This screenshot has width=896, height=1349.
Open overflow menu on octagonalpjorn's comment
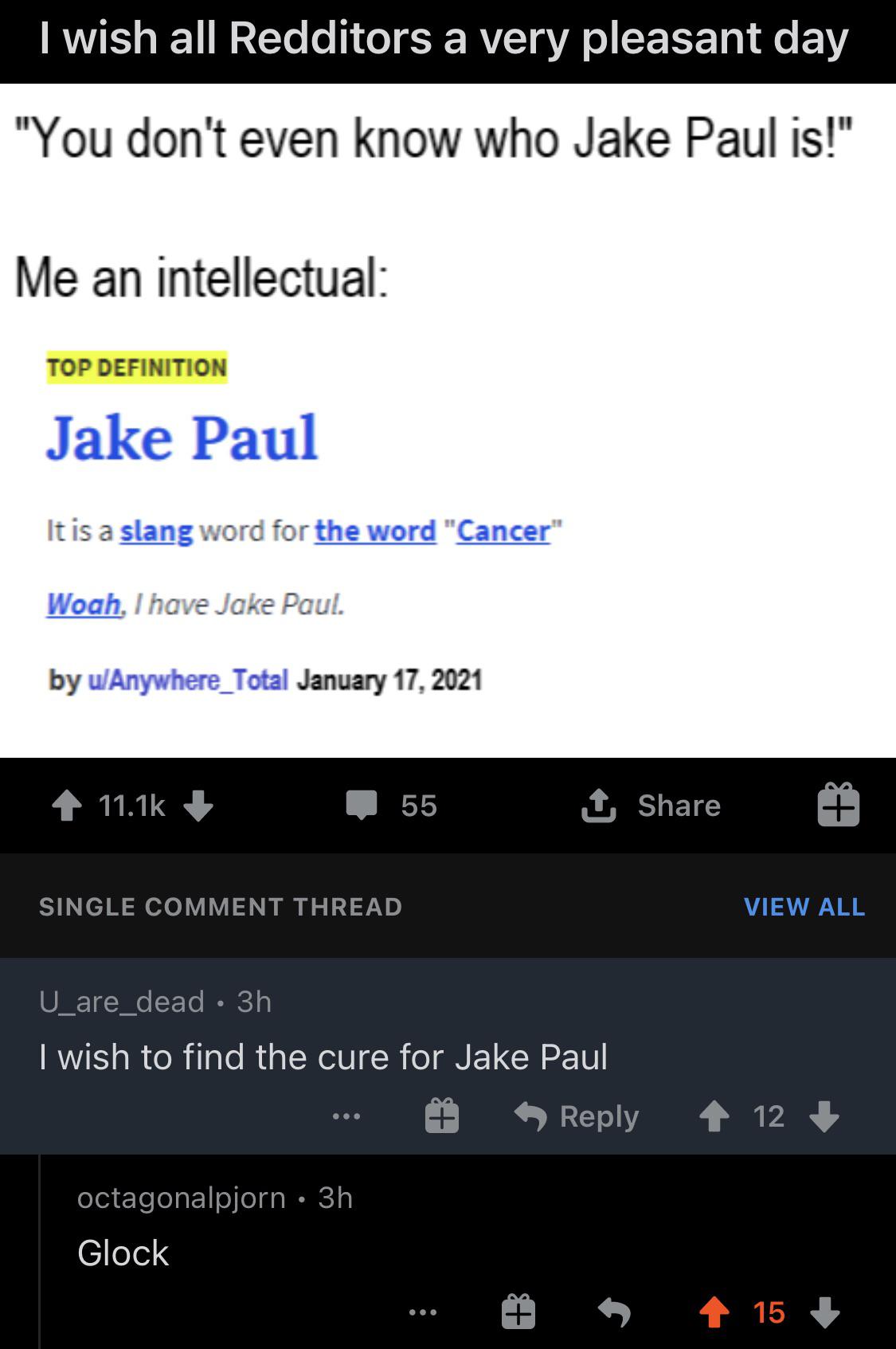pos(422,1312)
